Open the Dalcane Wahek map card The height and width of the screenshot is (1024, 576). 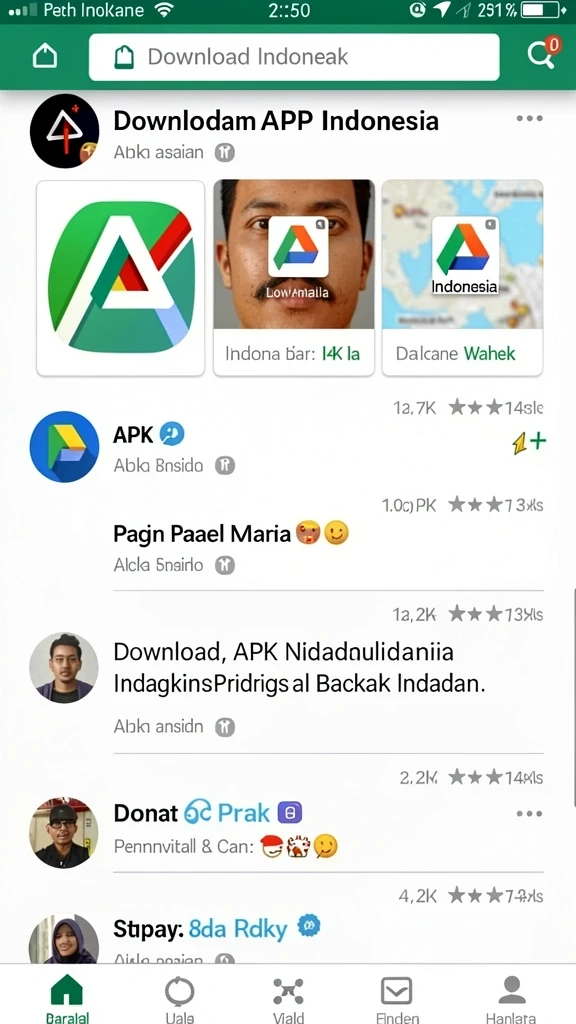pyautogui.click(x=462, y=278)
